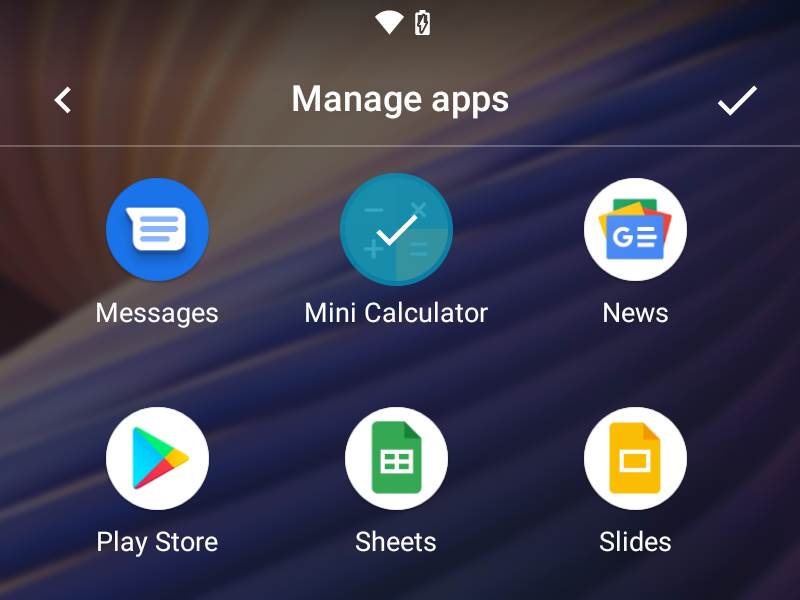Go back from Manage apps

63,100
